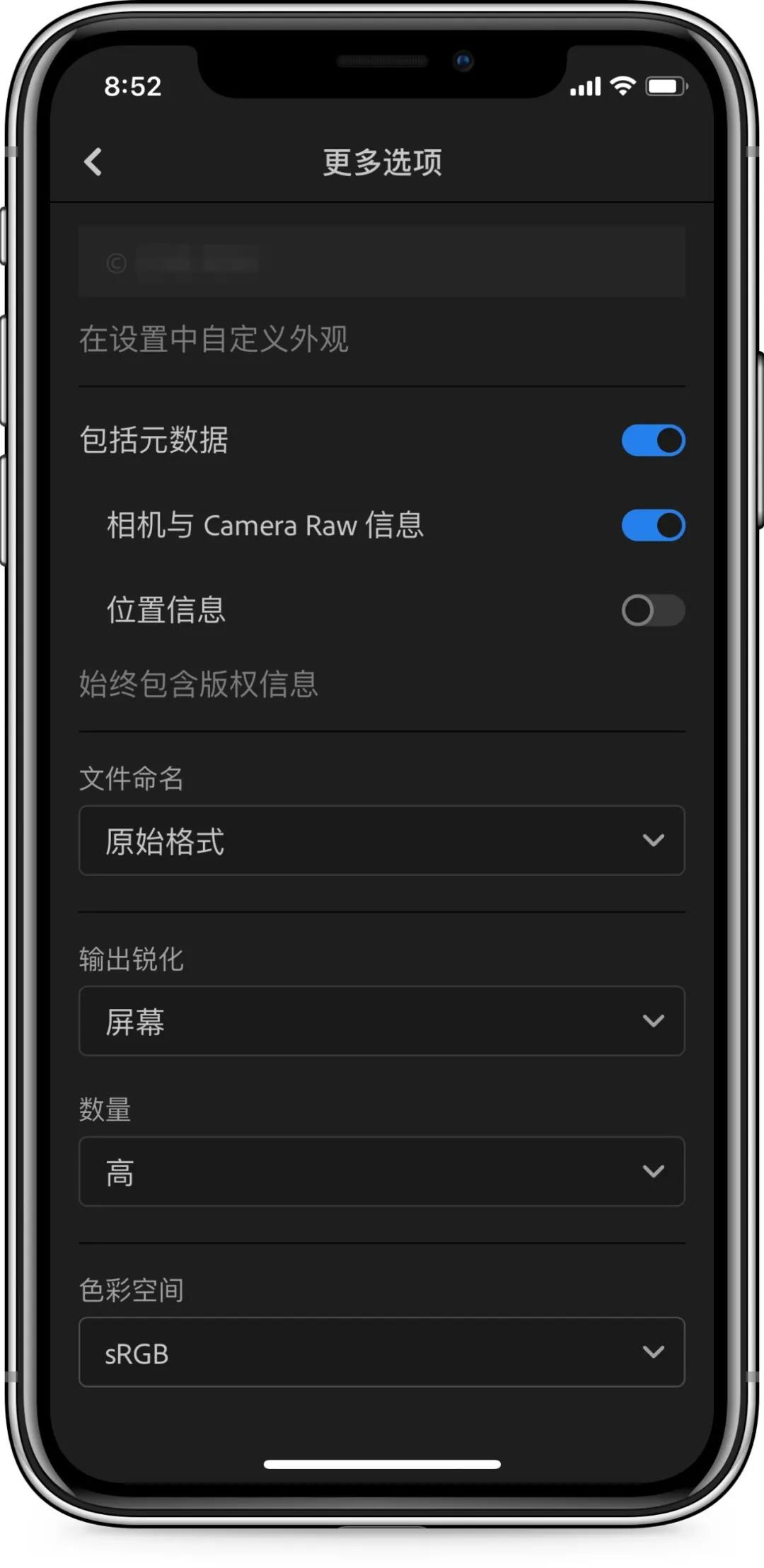Tap the blurred watermark preview field
The image size is (764, 1568).
click(382, 263)
